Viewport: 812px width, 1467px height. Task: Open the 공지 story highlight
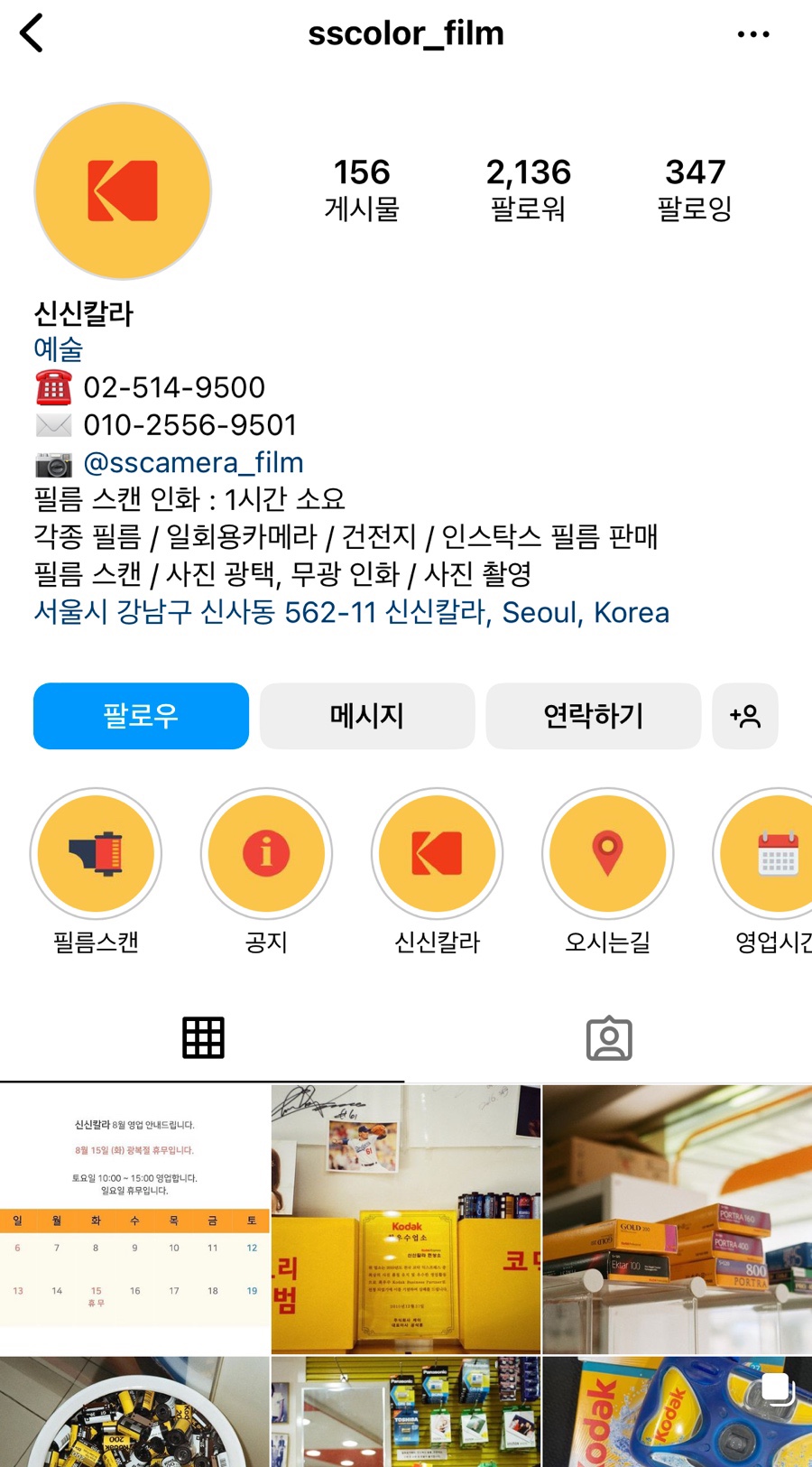point(266,854)
